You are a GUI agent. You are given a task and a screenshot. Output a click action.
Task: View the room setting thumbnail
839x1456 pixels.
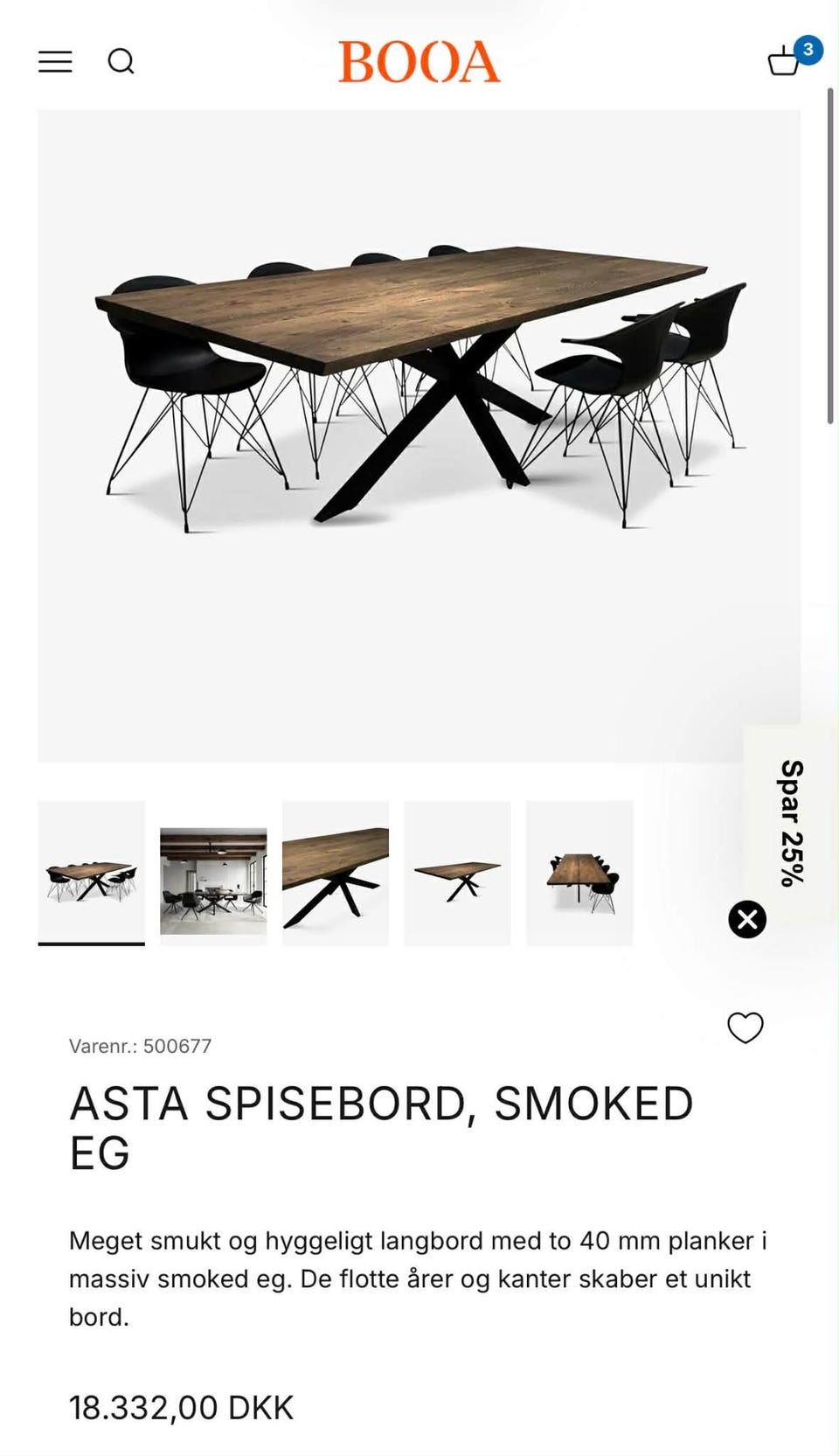click(213, 880)
